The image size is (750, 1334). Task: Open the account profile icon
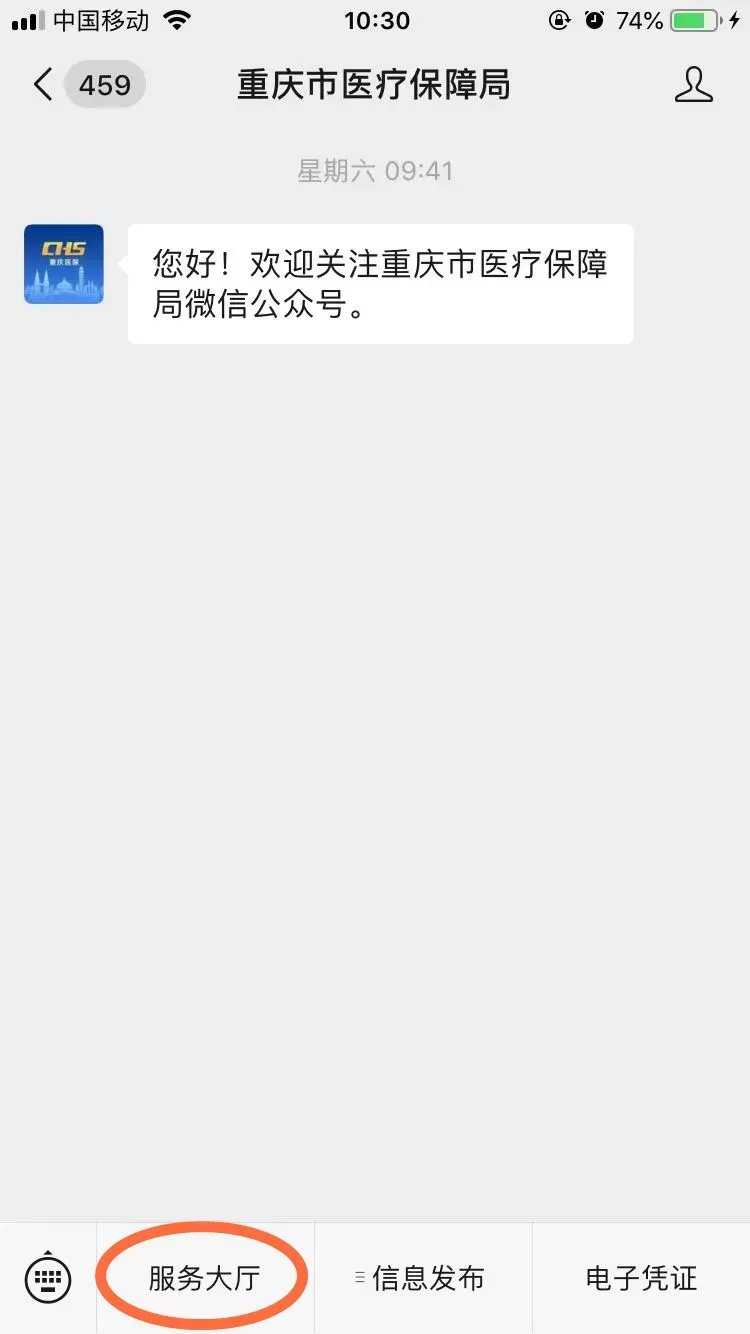point(693,85)
